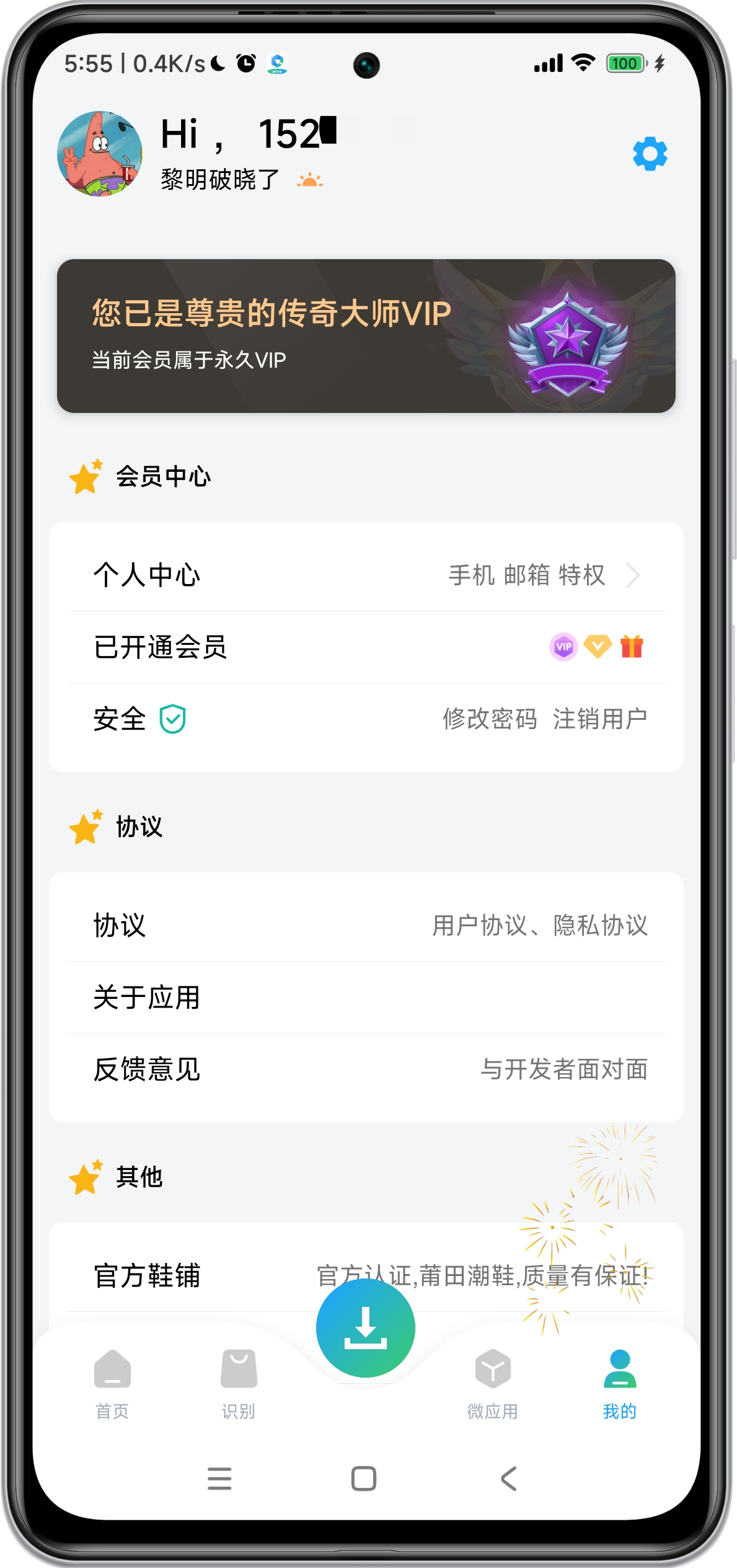Tap the Patrick Star profile avatar
Viewport: 737px width, 1568px height.
(x=100, y=154)
